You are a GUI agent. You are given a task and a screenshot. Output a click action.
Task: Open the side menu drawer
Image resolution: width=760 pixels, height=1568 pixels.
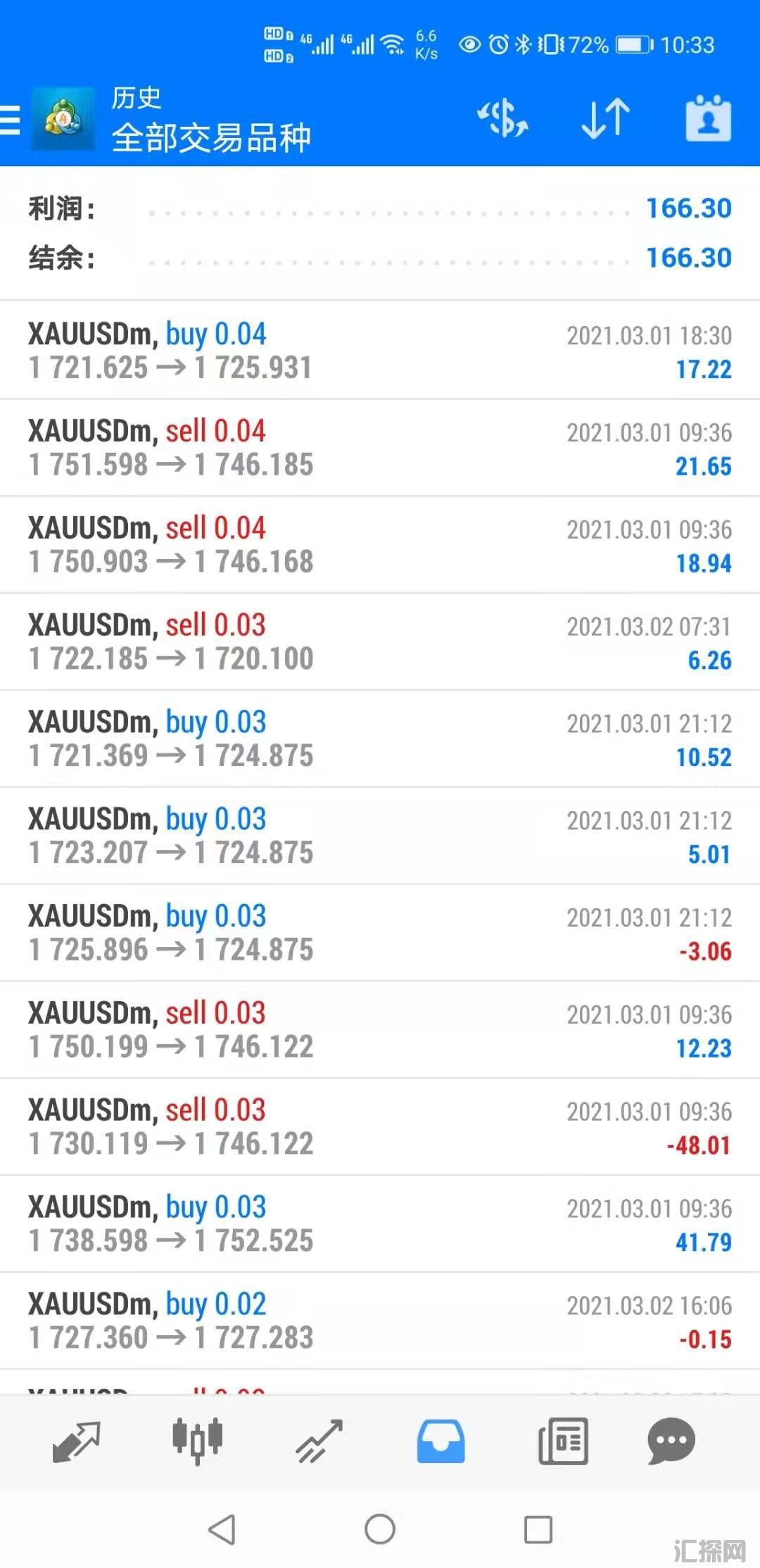pos(11,120)
